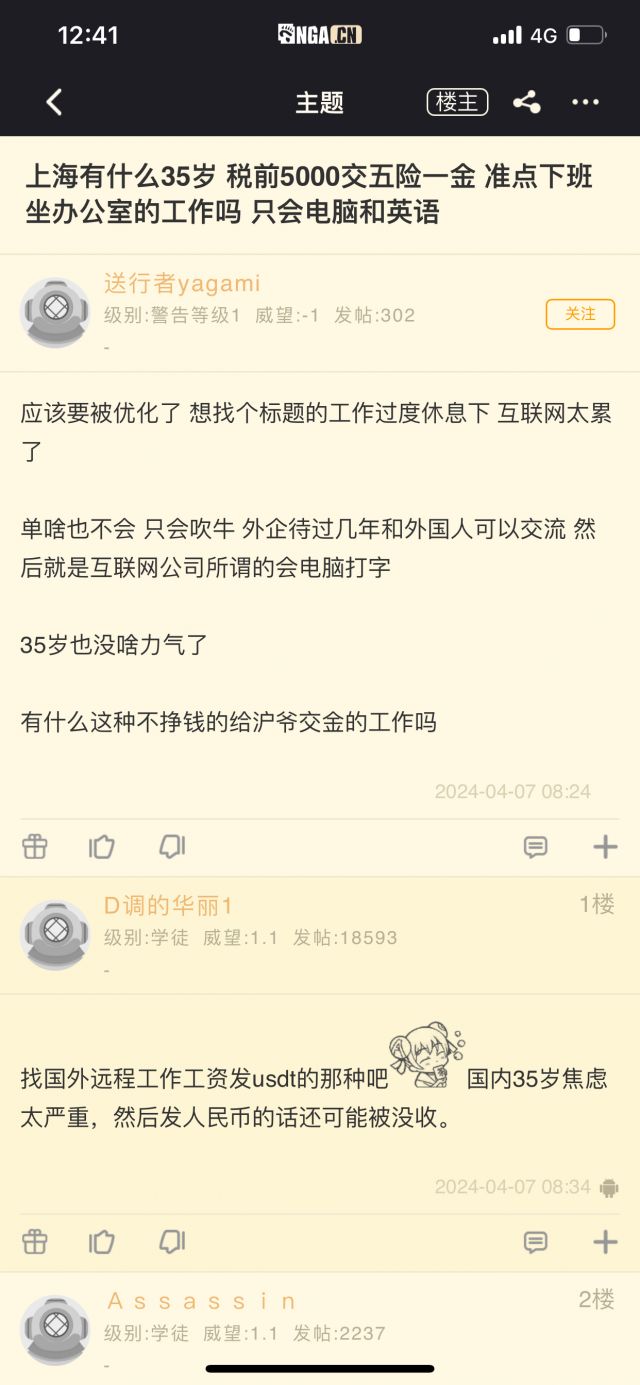This screenshot has width=640, height=1385.
Task: Go back using the top-left arrow
Action: pyautogui.click(x=54, y=102)
